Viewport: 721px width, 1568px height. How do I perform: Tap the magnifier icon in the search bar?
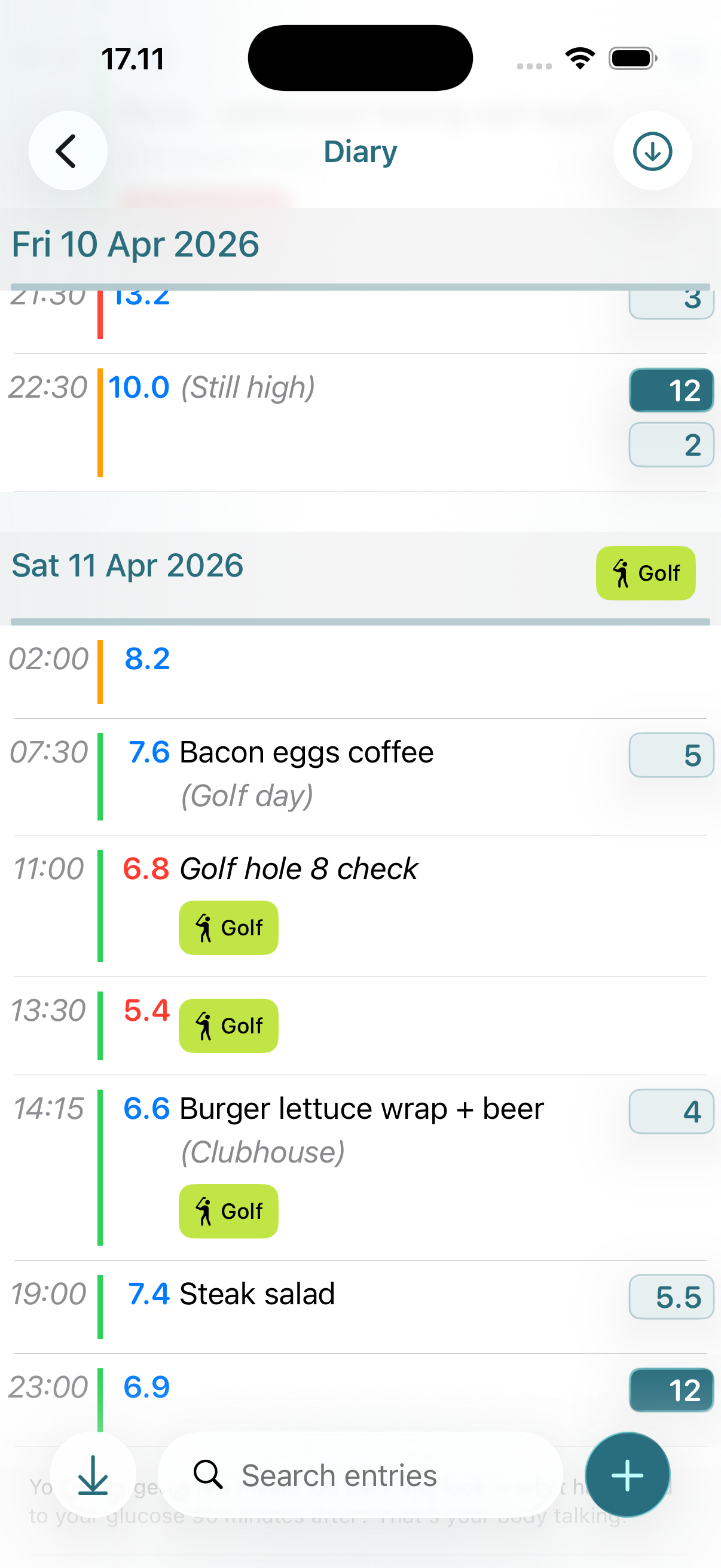(209, 1475)
